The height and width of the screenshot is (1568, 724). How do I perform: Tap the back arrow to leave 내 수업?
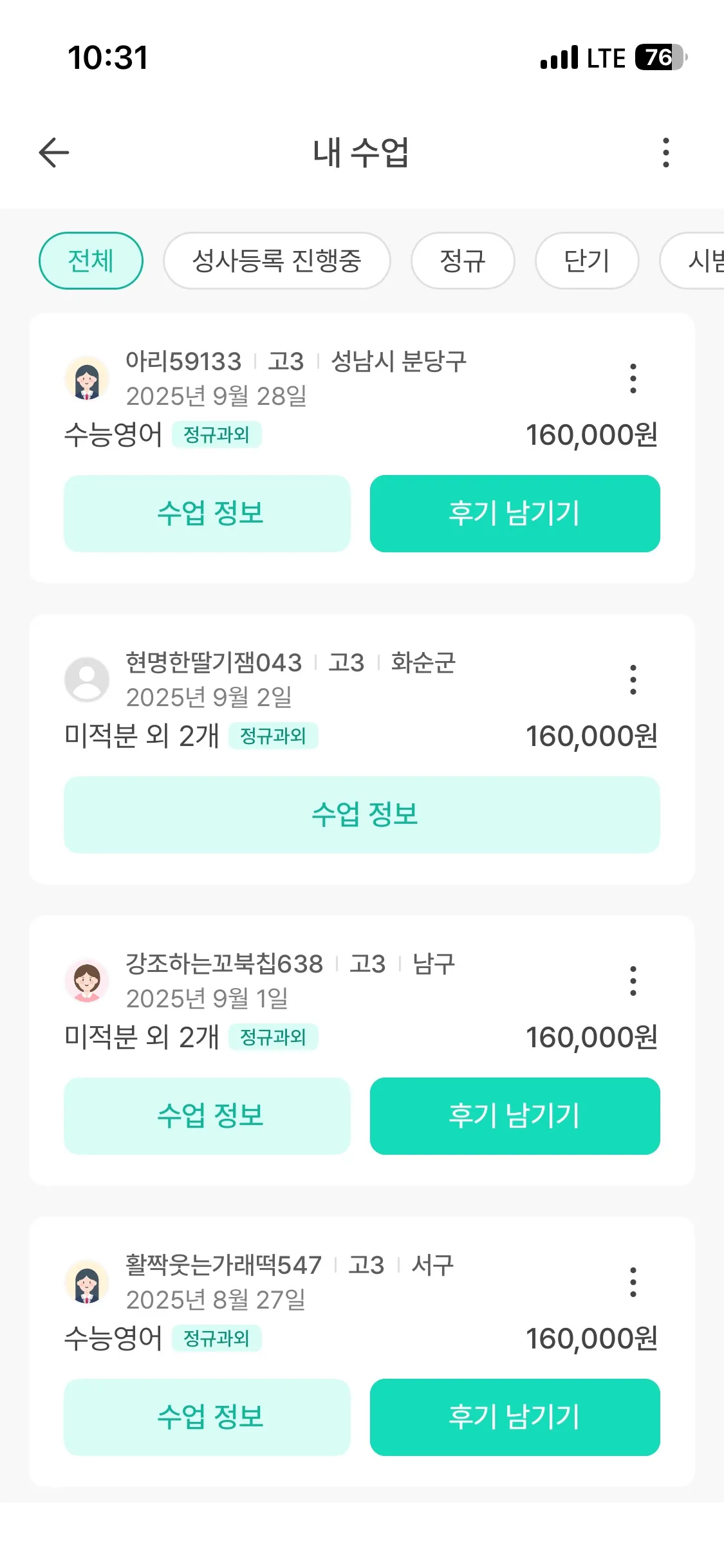click(x=53, y=153)
